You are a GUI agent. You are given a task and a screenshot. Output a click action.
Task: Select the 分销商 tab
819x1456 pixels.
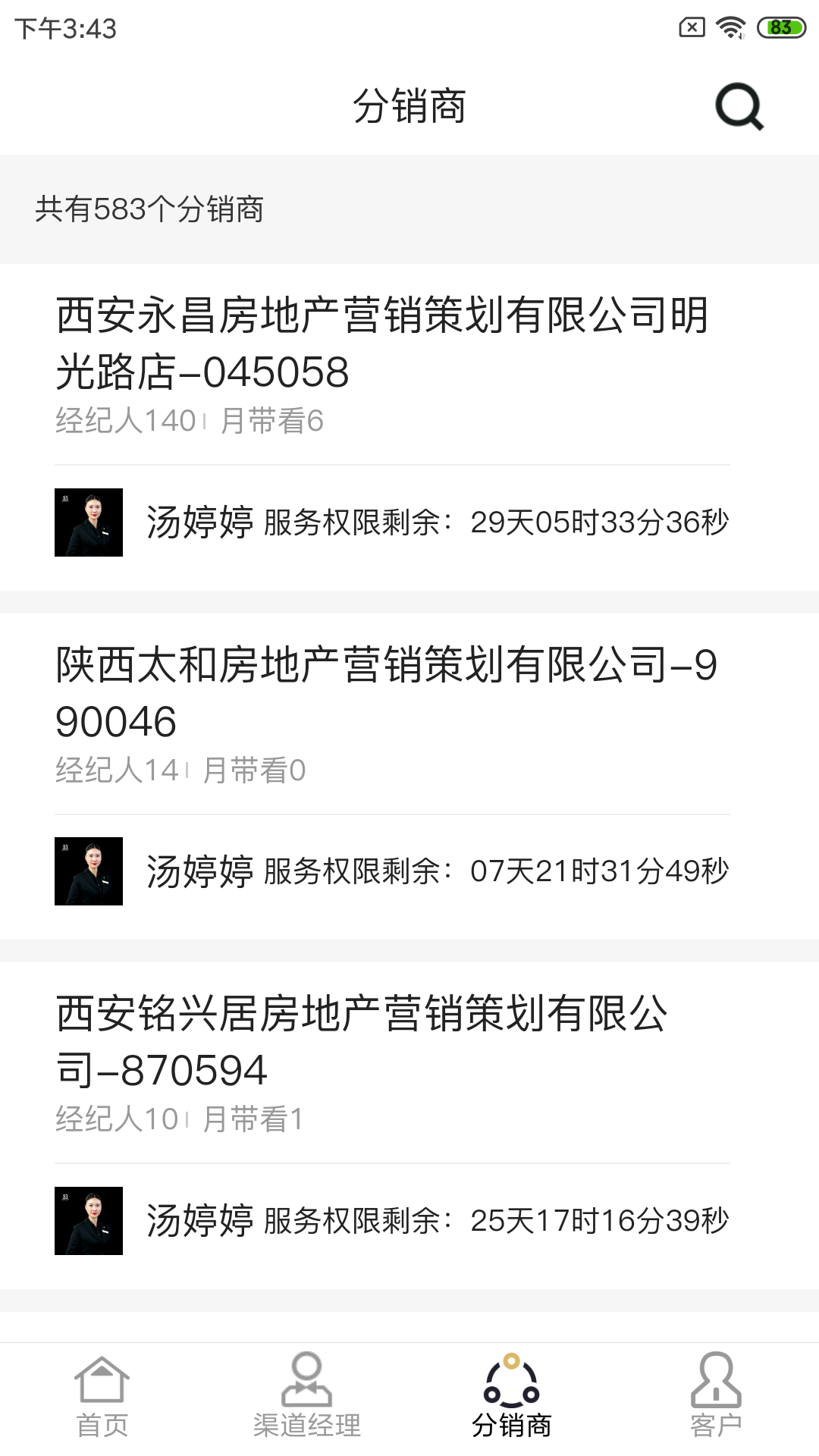click(511, 1397)
